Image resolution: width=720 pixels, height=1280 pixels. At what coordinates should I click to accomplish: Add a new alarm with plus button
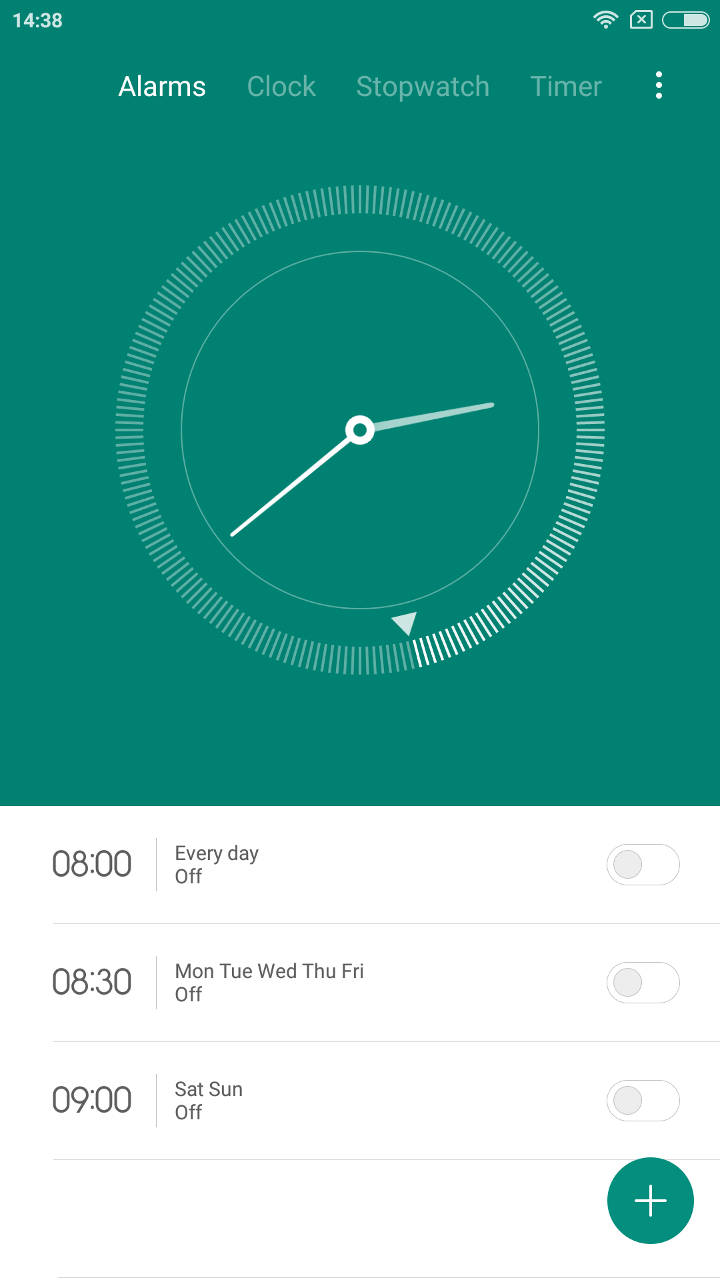pos(650,1200)
